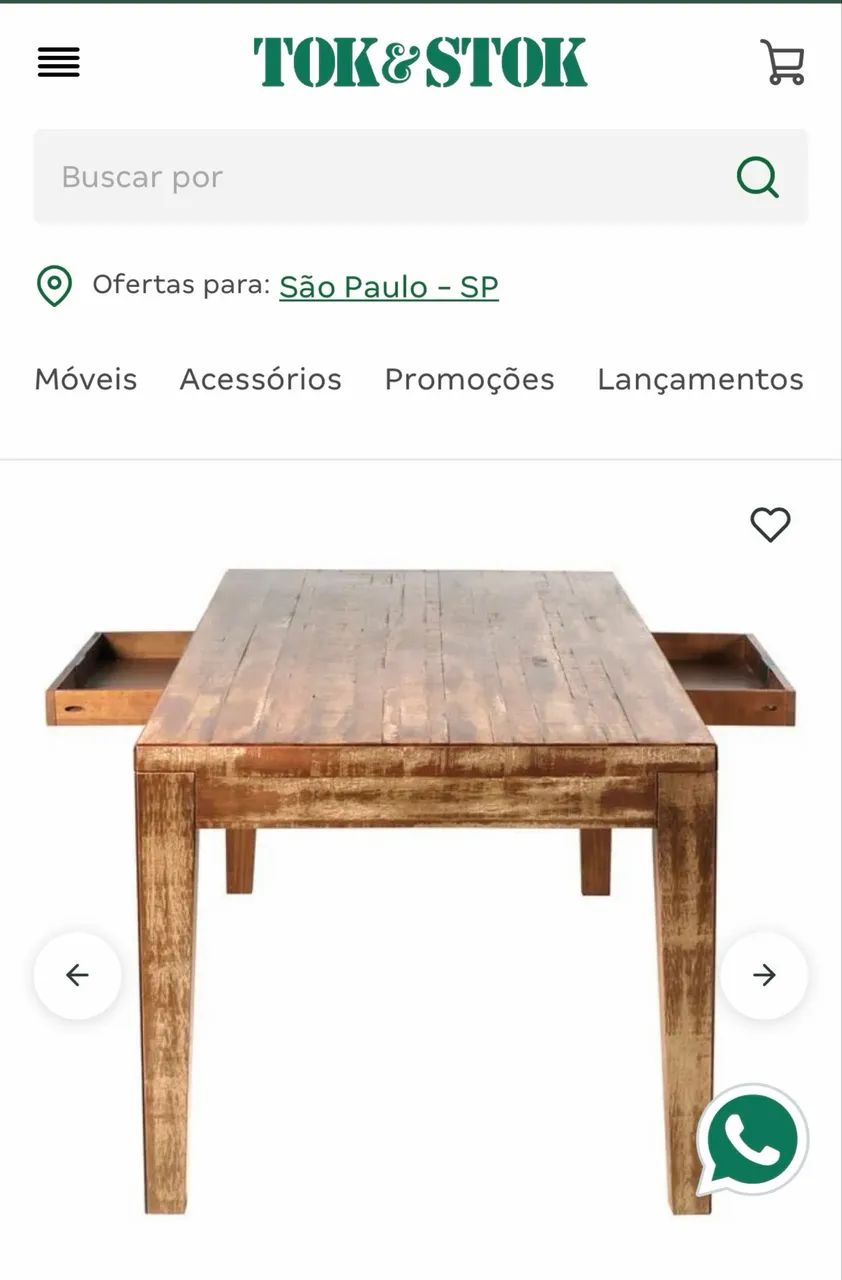
Task: Toggle the wishlist heart on the product
Action: click(x=769, y=524)
